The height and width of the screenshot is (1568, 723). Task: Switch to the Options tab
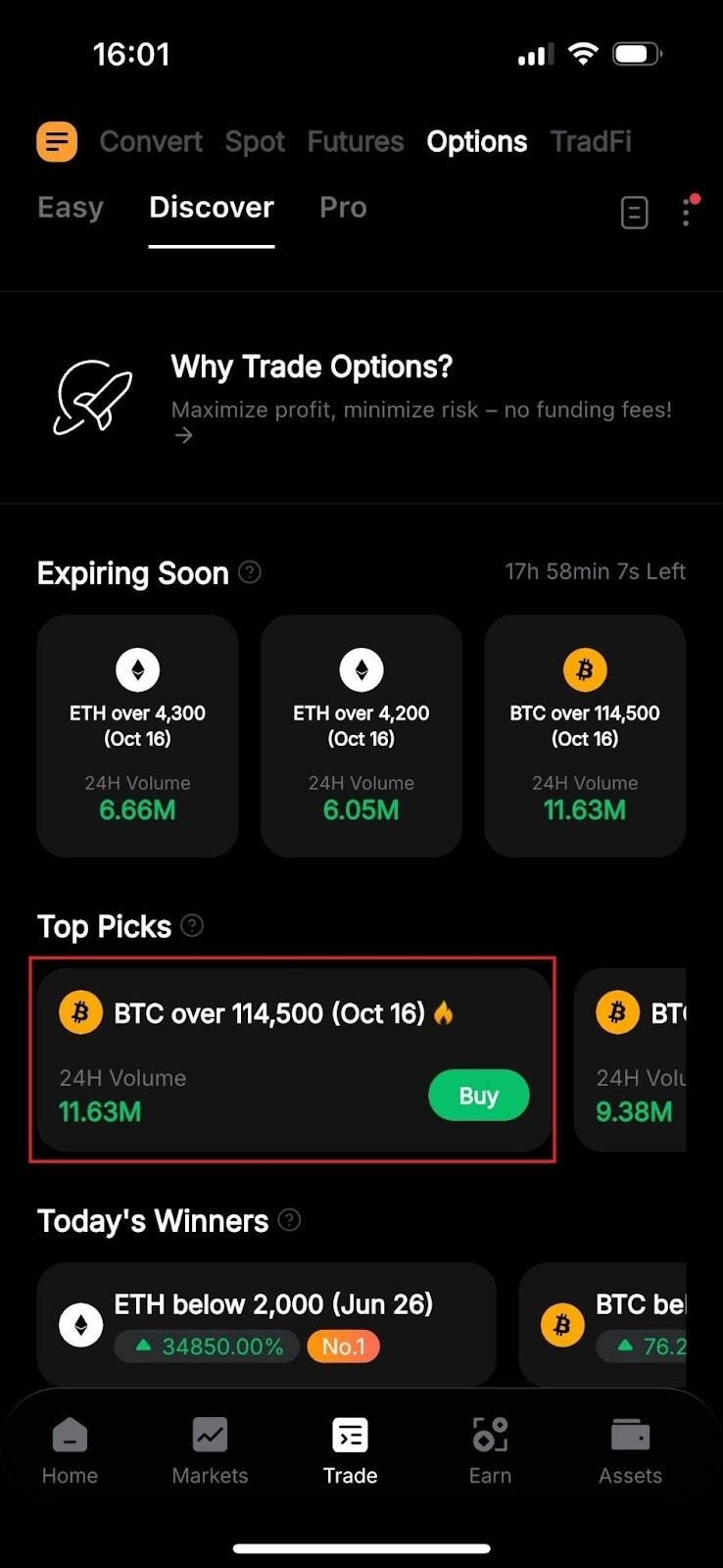click(477, 141)
